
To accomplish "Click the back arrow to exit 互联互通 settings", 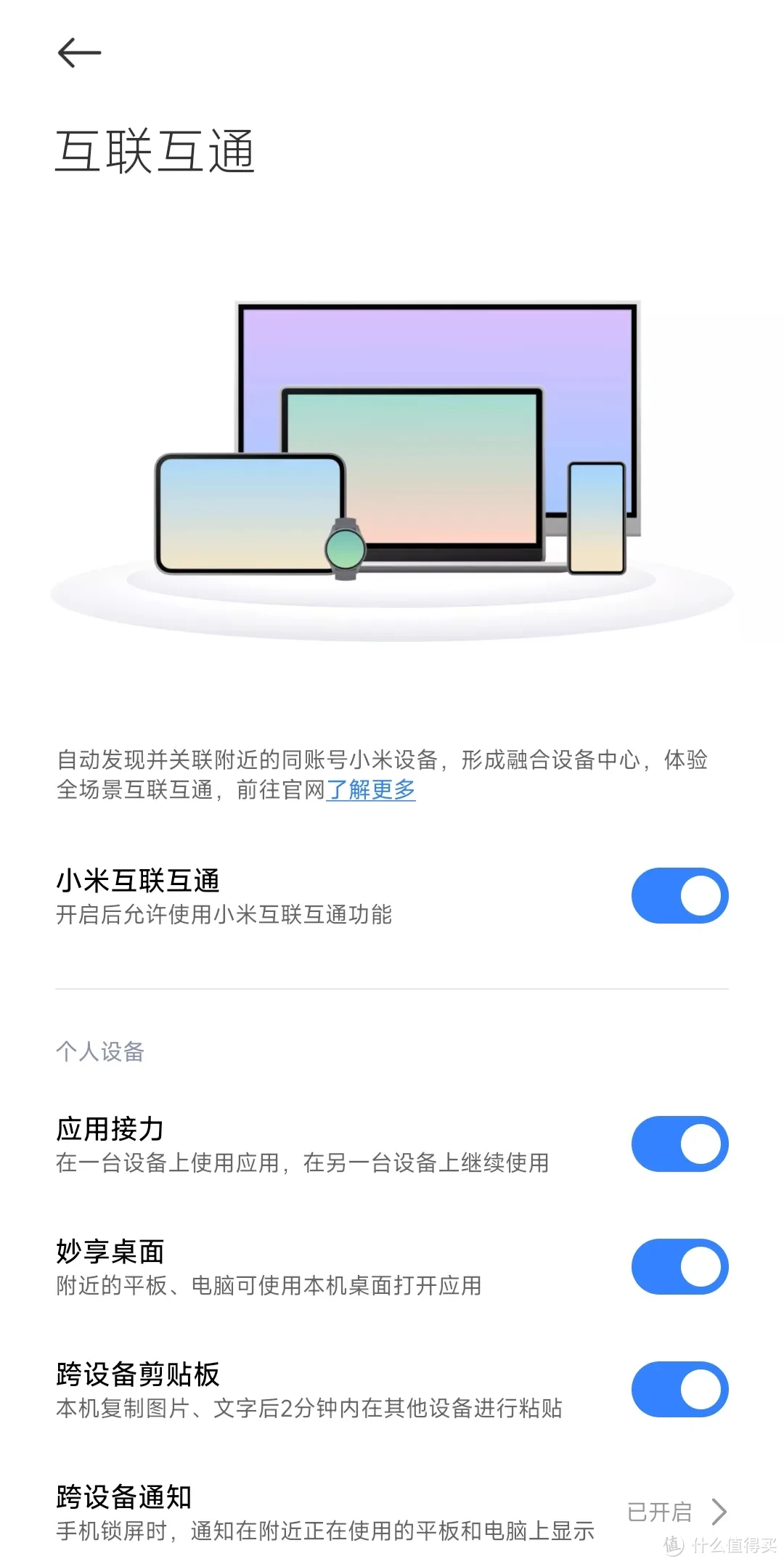I will pos(81,52).
